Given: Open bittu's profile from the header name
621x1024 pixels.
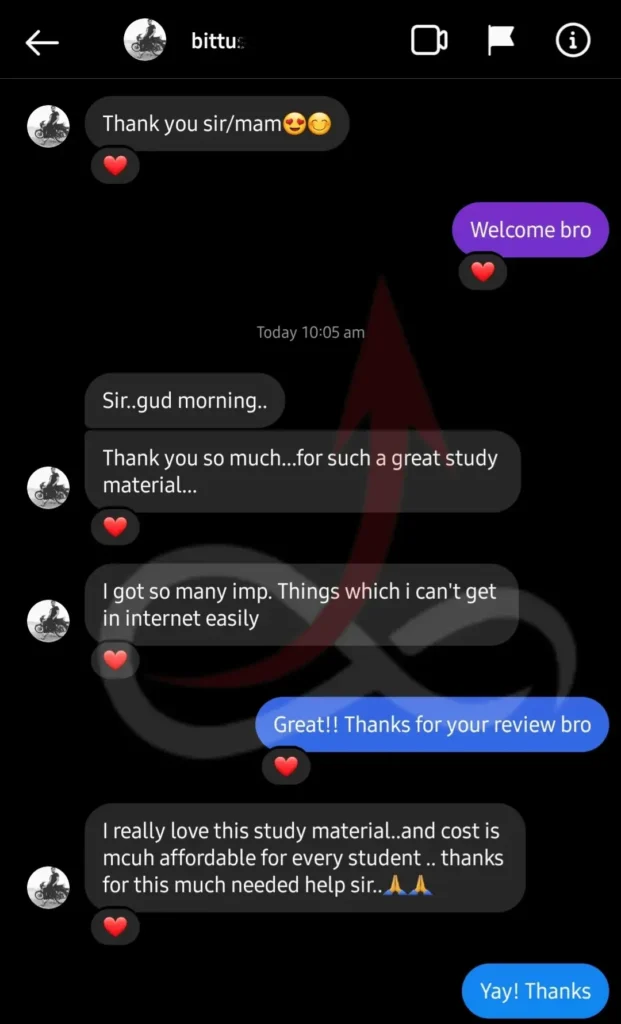Looking at the screenshot, I should [217, 42].
